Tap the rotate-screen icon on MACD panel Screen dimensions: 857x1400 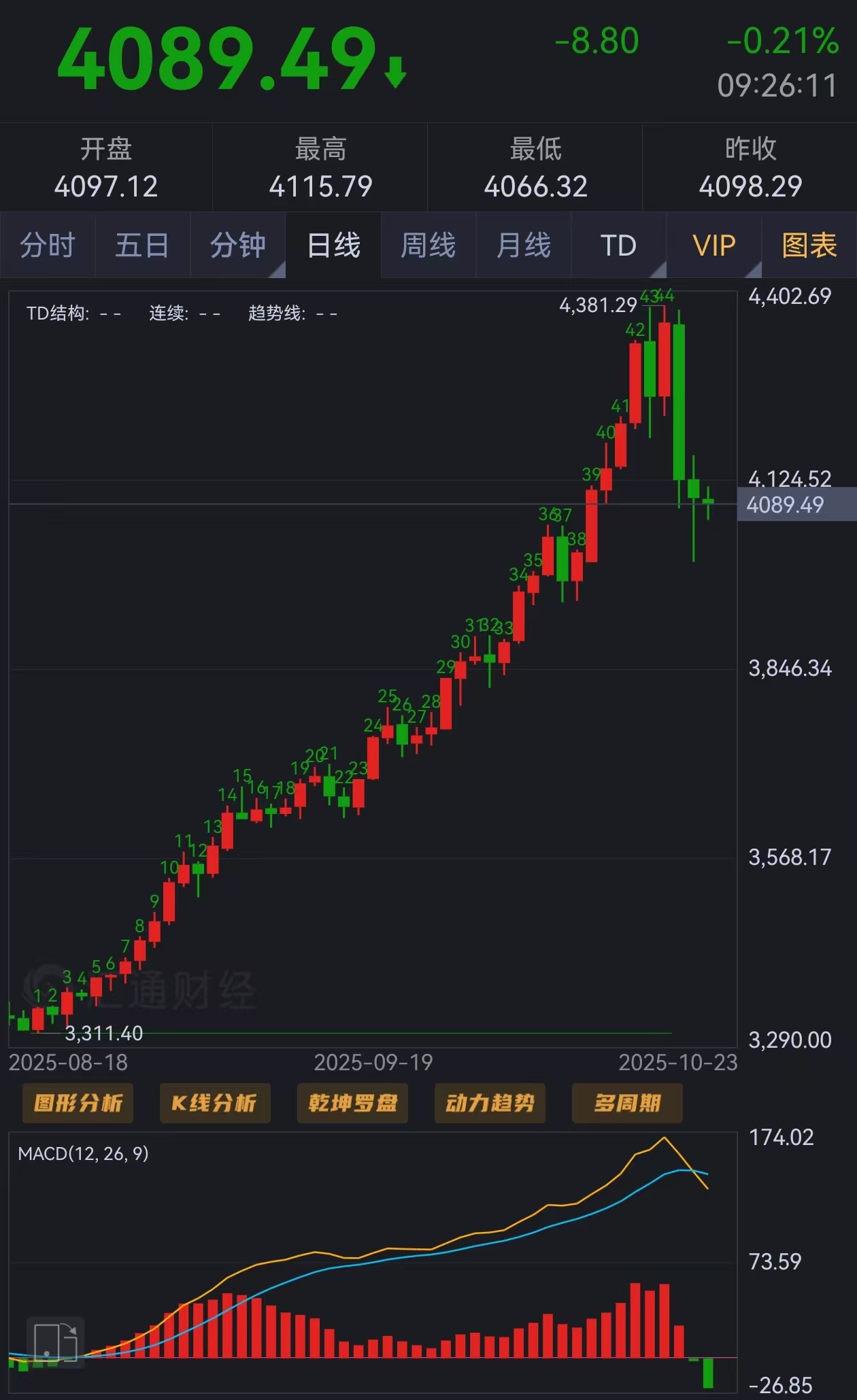click(x=55, y=1340)
